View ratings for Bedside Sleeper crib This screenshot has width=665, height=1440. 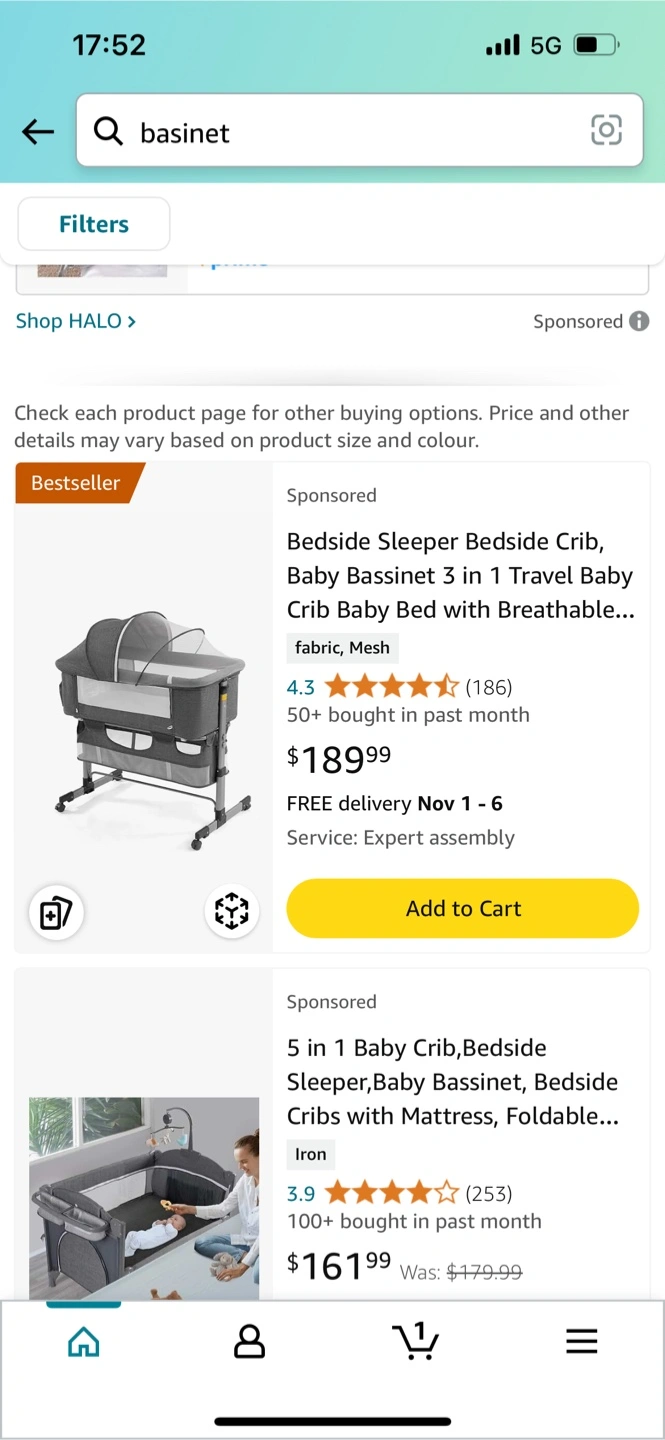point(400,687)
